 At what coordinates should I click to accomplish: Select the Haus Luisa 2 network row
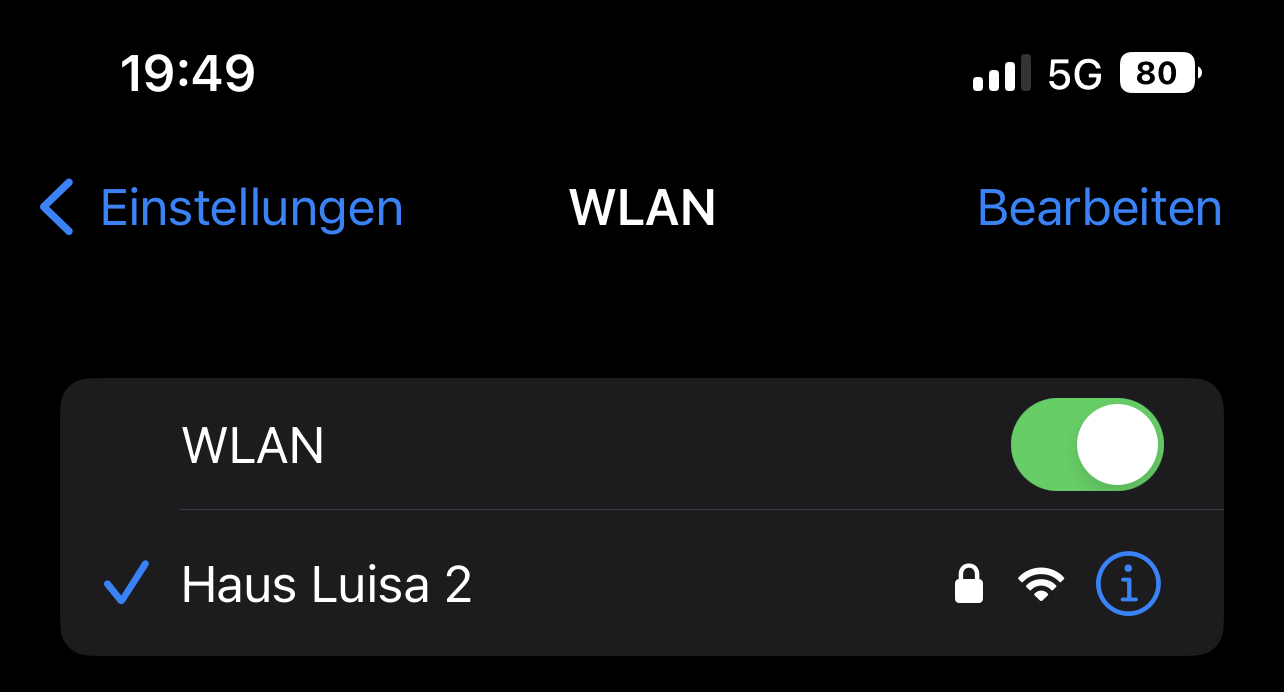pyautogui.click(x=500, y=584)
